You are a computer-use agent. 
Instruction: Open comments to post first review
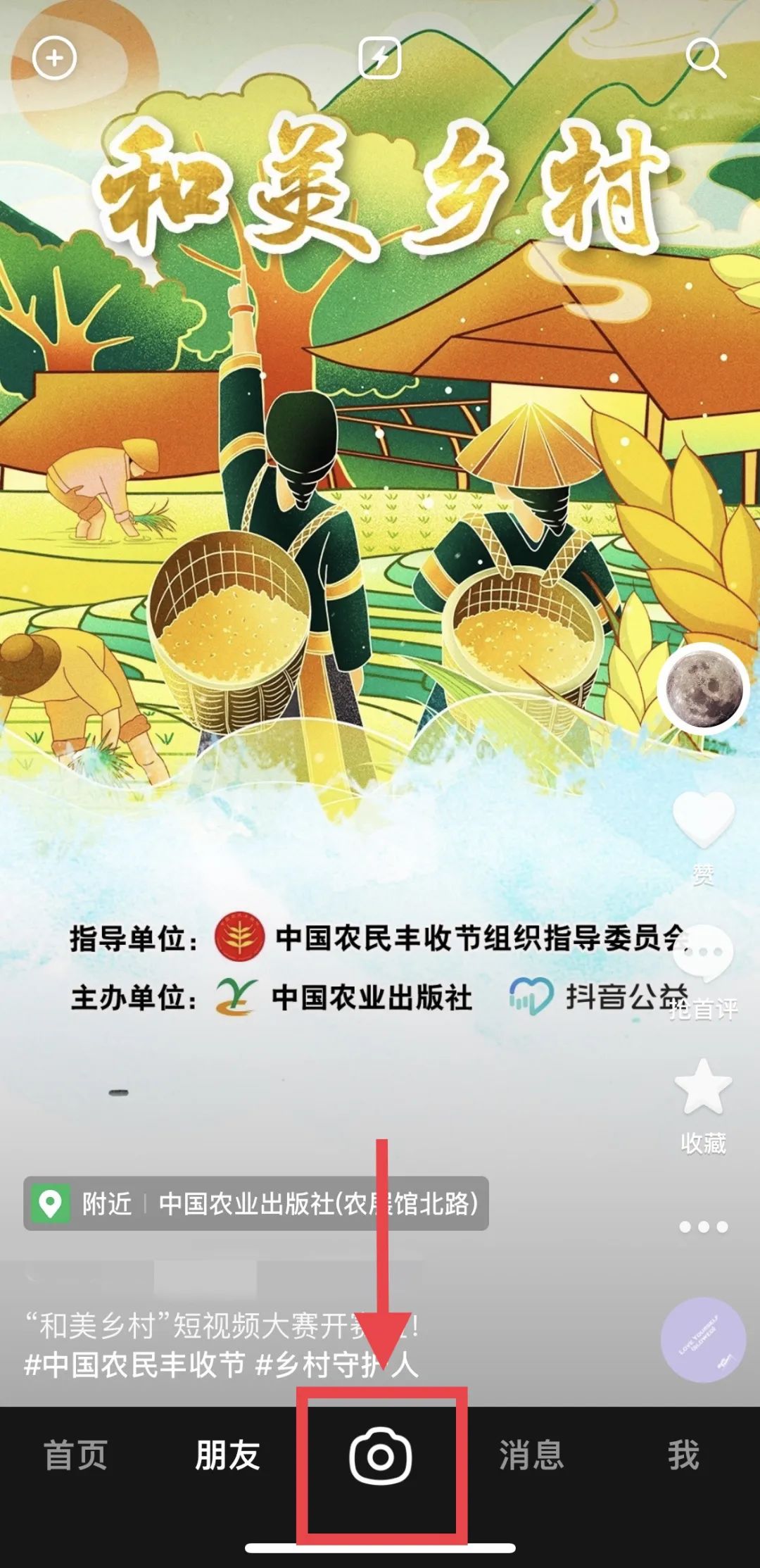(x=703, y=953)
